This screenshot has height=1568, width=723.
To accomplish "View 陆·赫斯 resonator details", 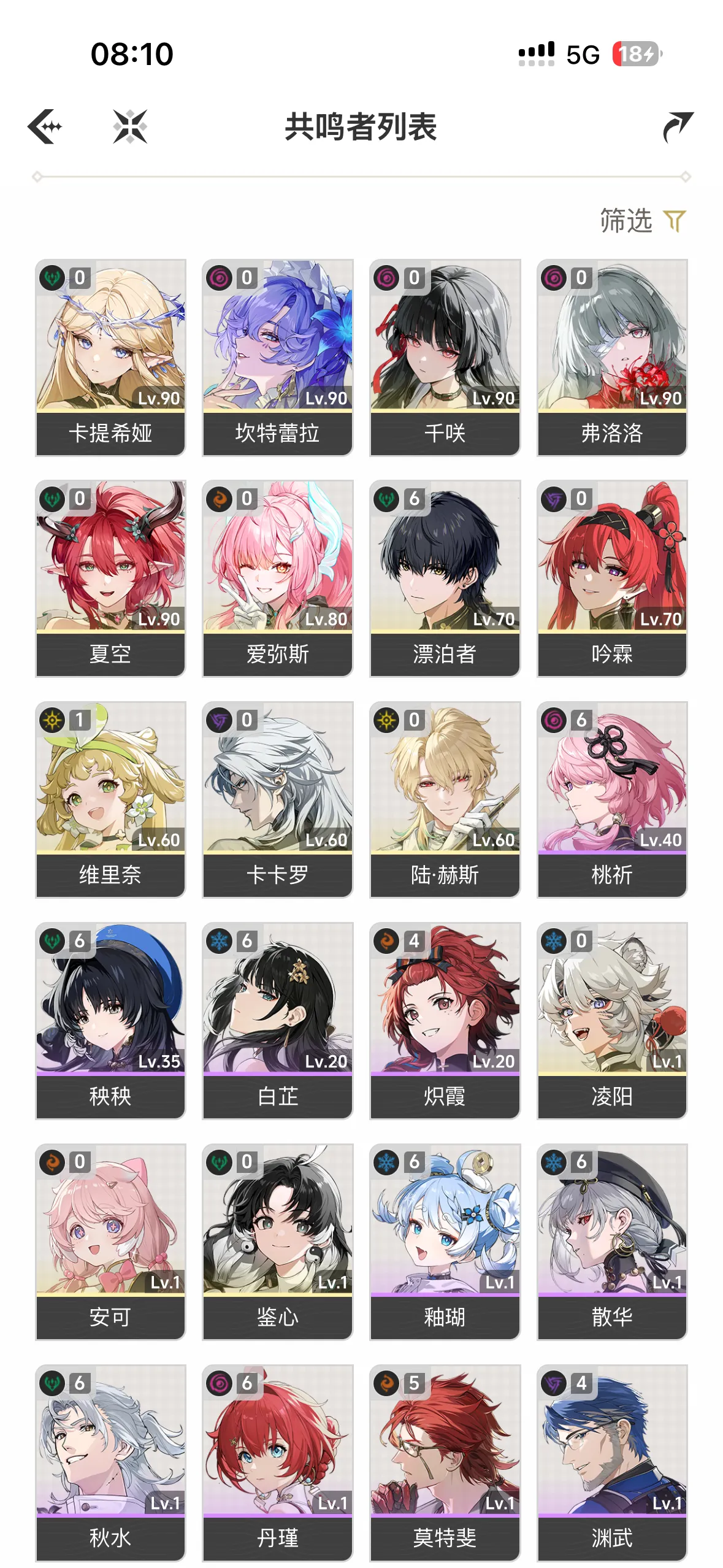I will coord(445,799).
